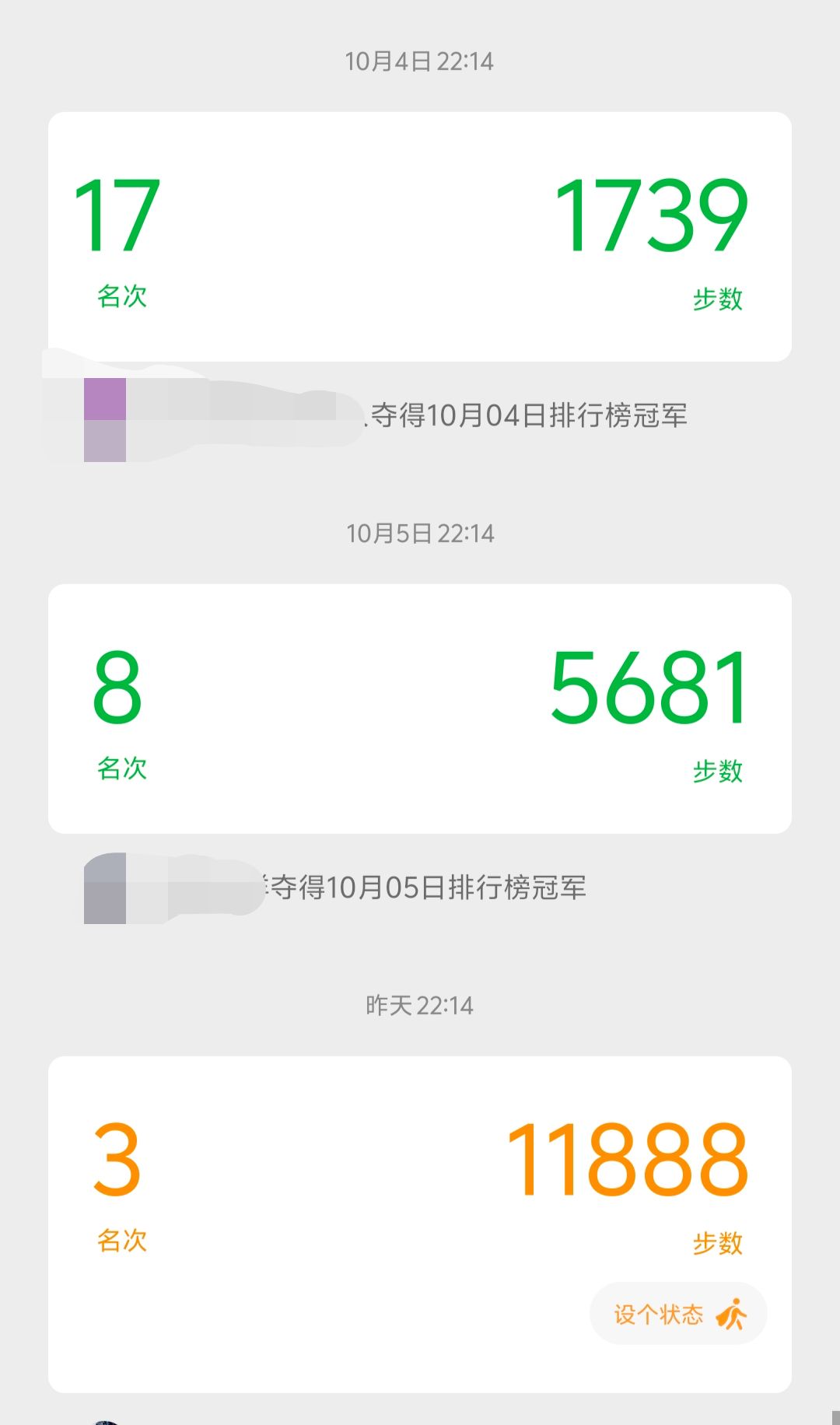This screenshot has width=840, height=1425.
Task: Open the October 4 step ranking card
Action: pyautogui.click(x=420, y=236)
